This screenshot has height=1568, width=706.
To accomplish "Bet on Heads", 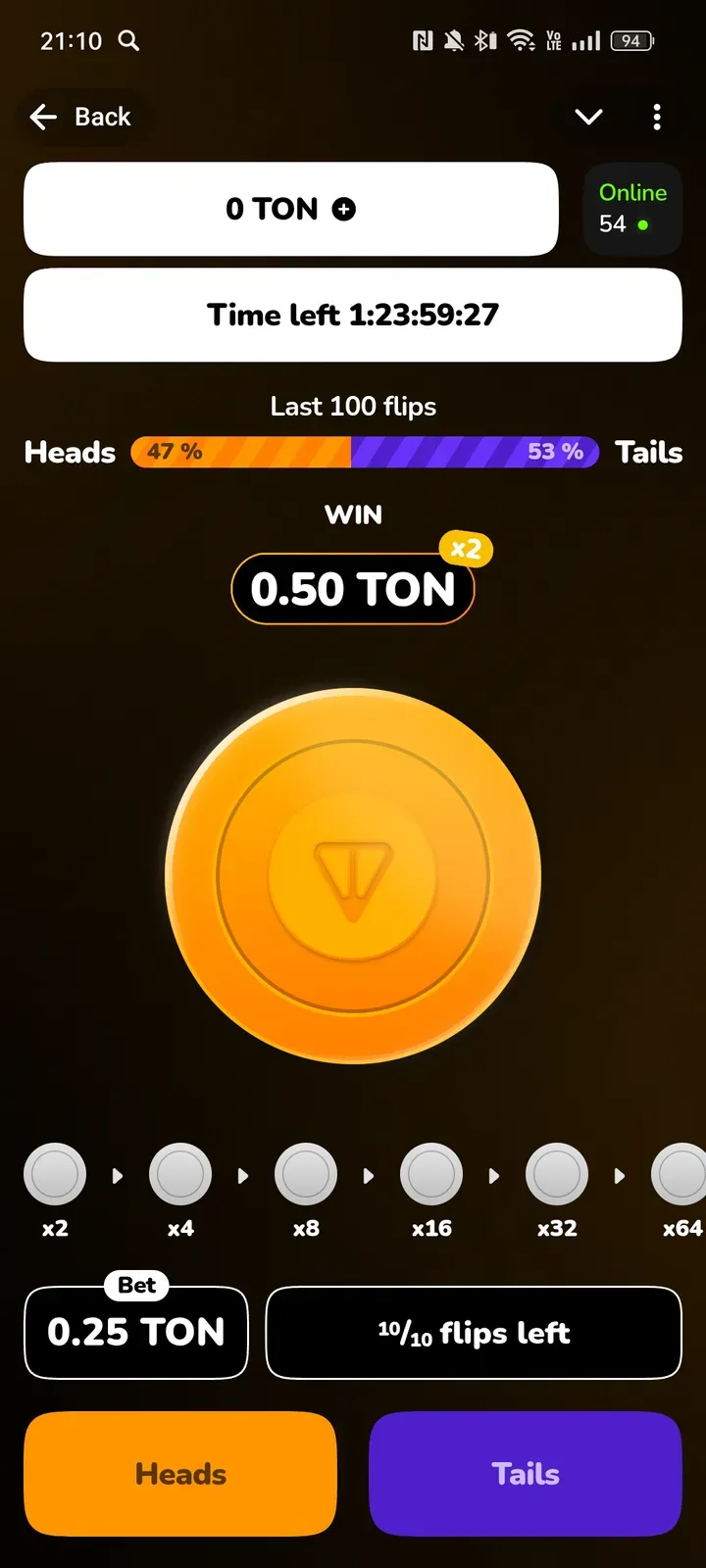I will tap(180, 1473).
